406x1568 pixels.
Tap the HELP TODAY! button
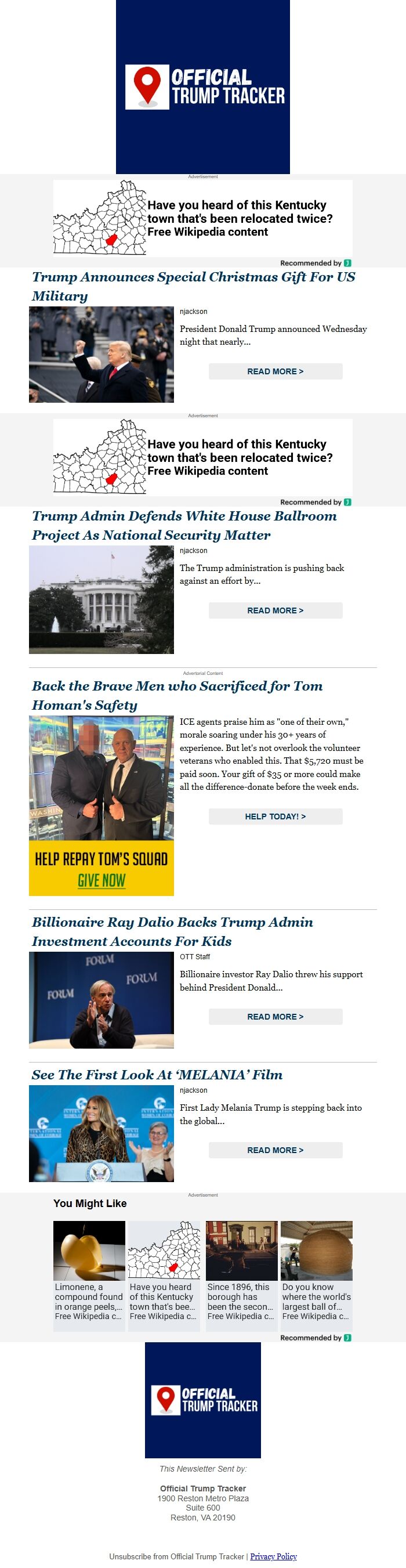point(275,816)
